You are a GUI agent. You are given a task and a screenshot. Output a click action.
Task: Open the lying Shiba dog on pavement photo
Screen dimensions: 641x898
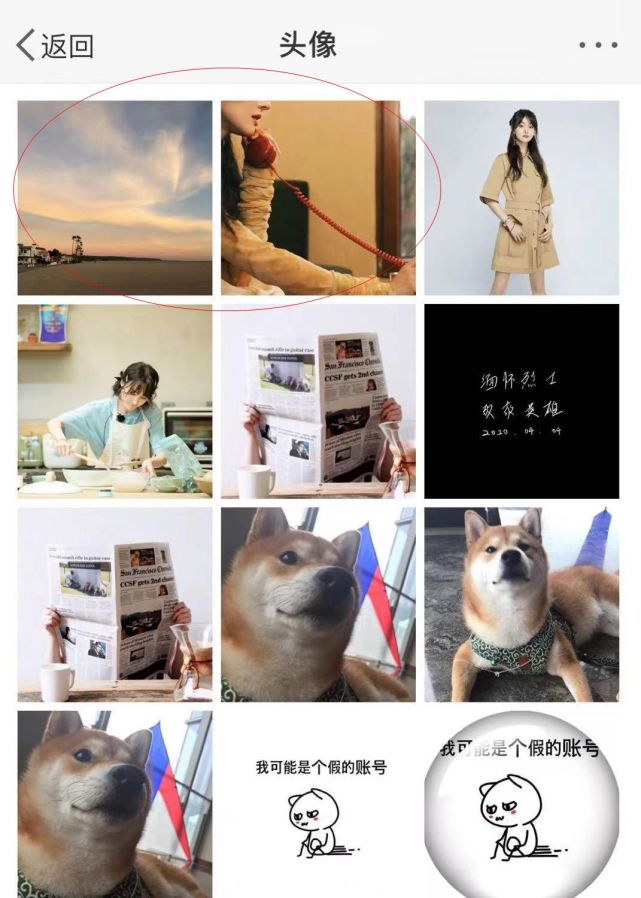click(521, 604)
